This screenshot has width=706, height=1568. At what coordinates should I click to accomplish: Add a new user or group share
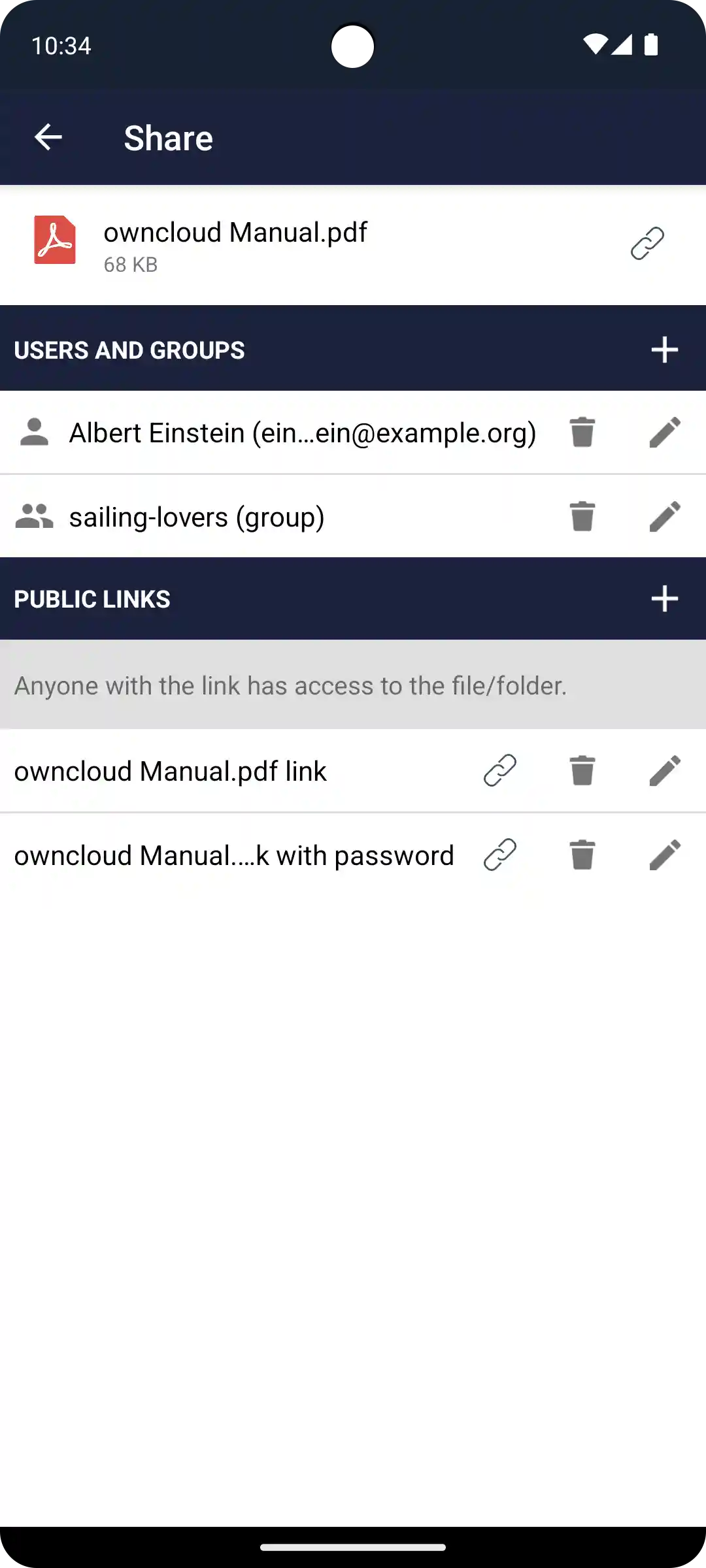coord(664,350)
